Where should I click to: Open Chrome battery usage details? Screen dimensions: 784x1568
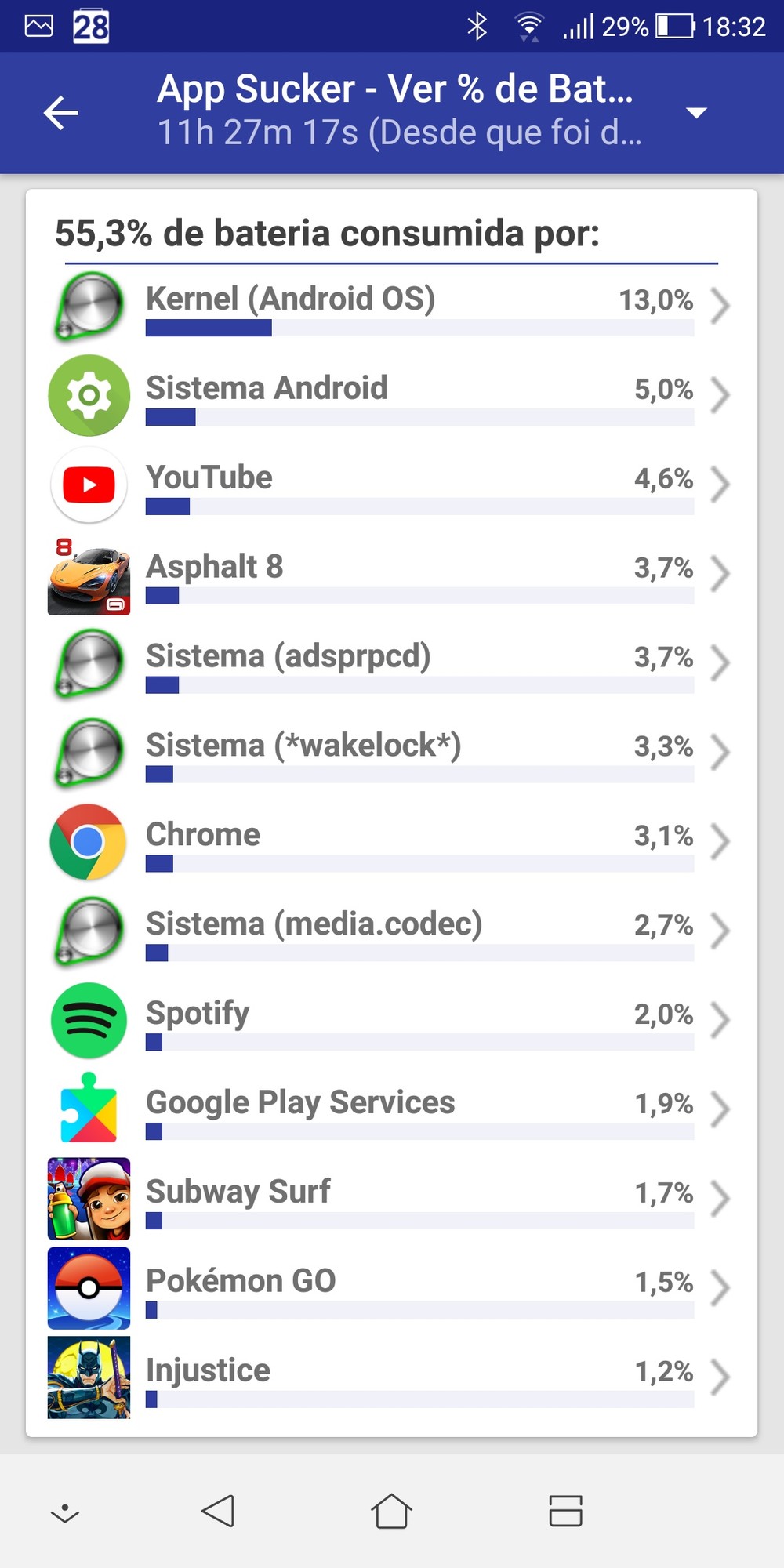pos(392,842)
